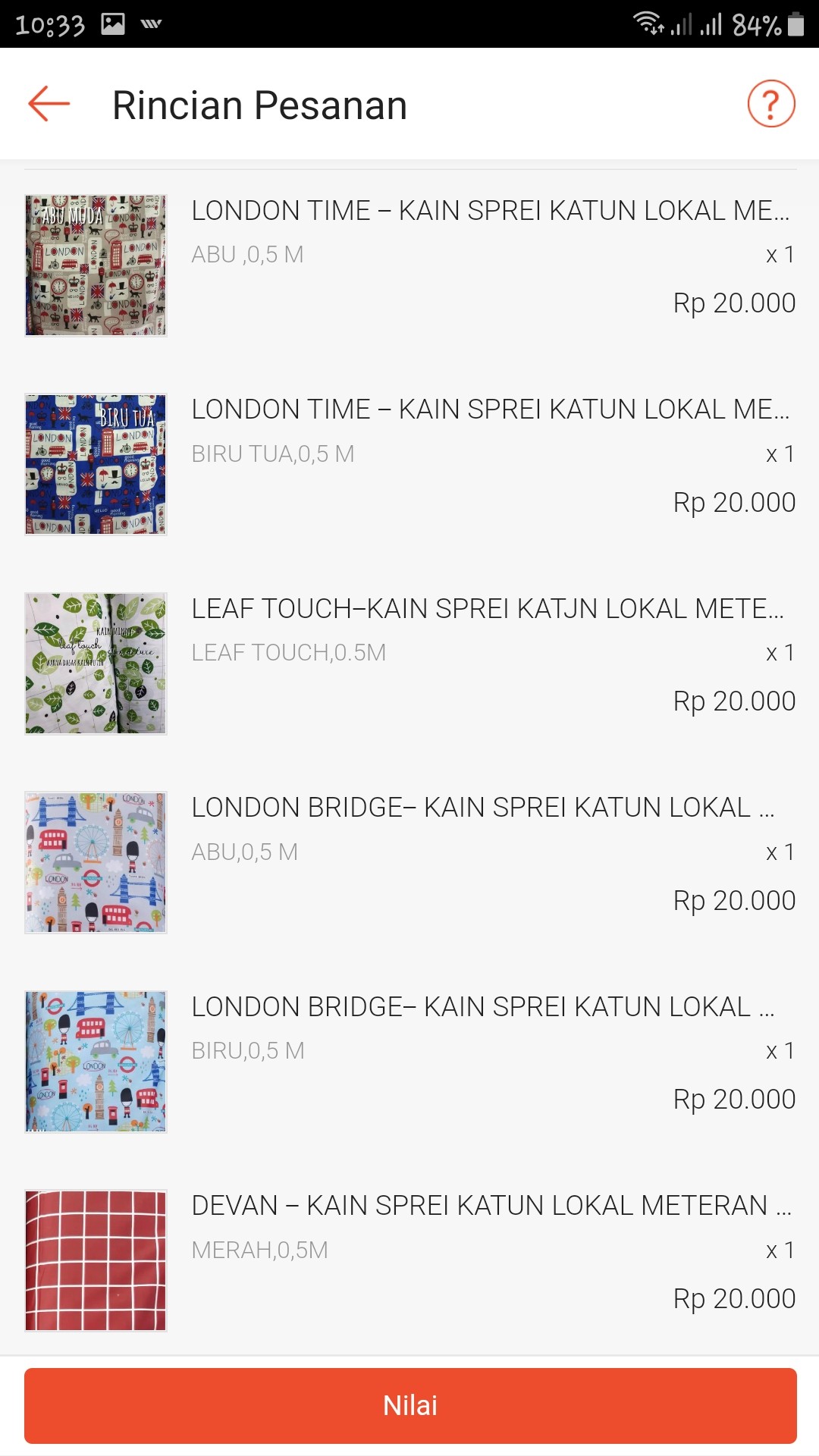Tap the battery indicator in the status bar

click(796, 24)
